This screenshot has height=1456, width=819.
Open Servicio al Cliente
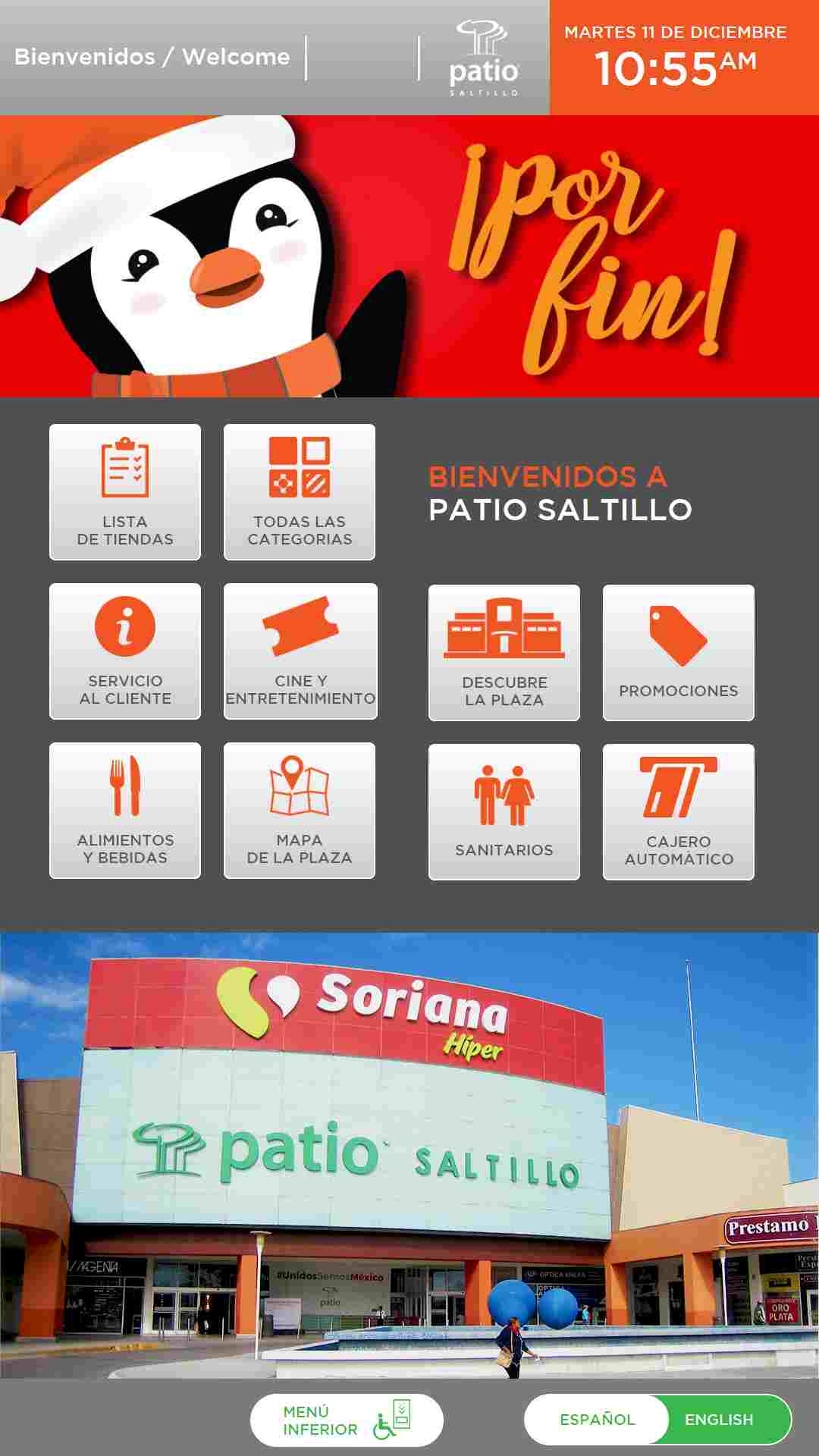(x=125, y=651)
